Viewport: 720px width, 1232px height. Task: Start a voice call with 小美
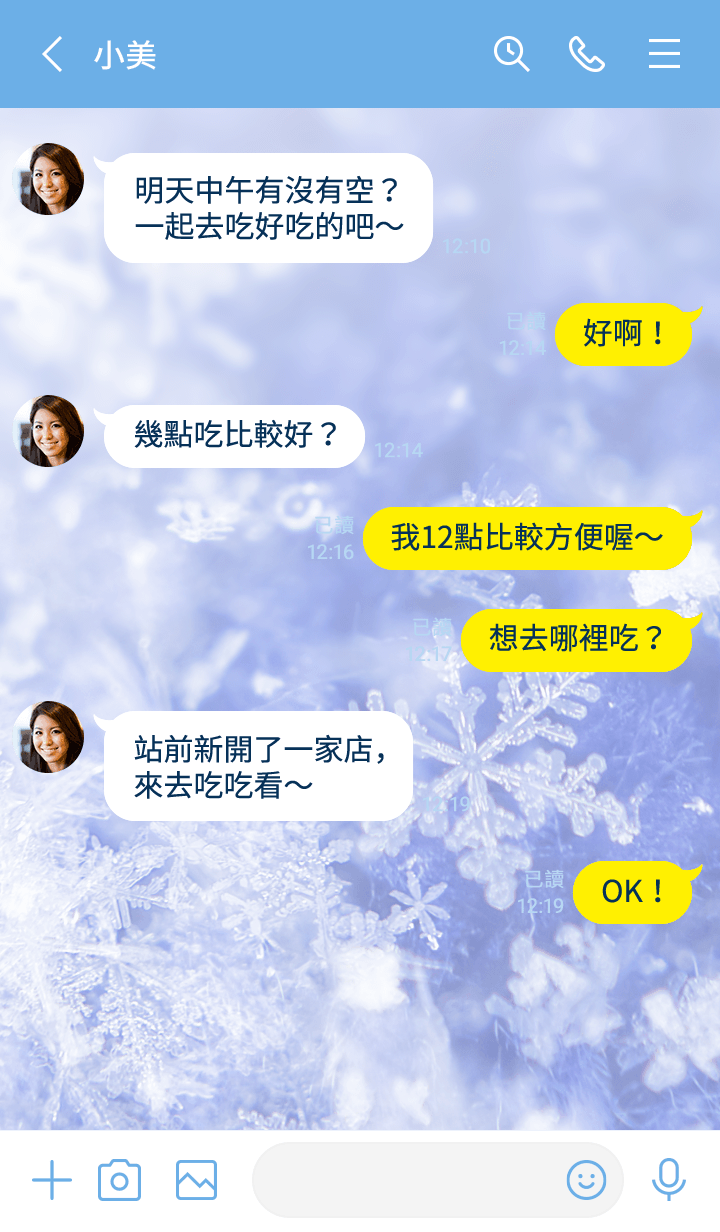click(x=586, y=54)
